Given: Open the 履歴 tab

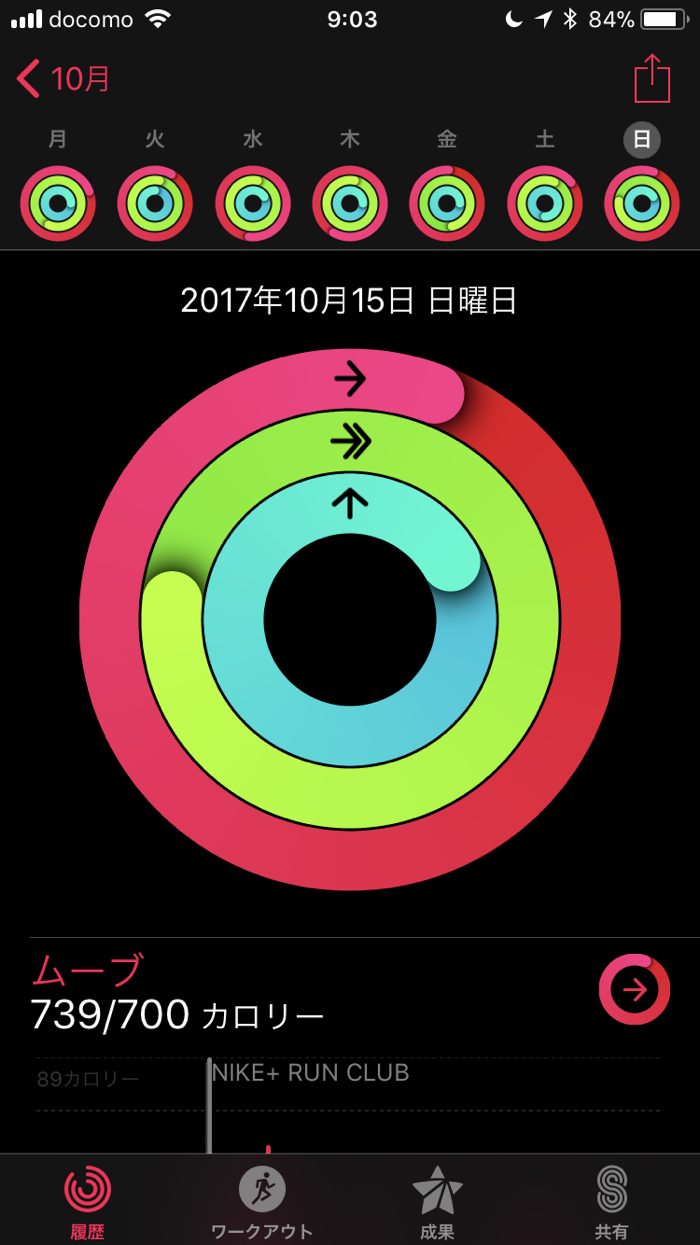Looking at the screenshot, I should pos(87,1200).
